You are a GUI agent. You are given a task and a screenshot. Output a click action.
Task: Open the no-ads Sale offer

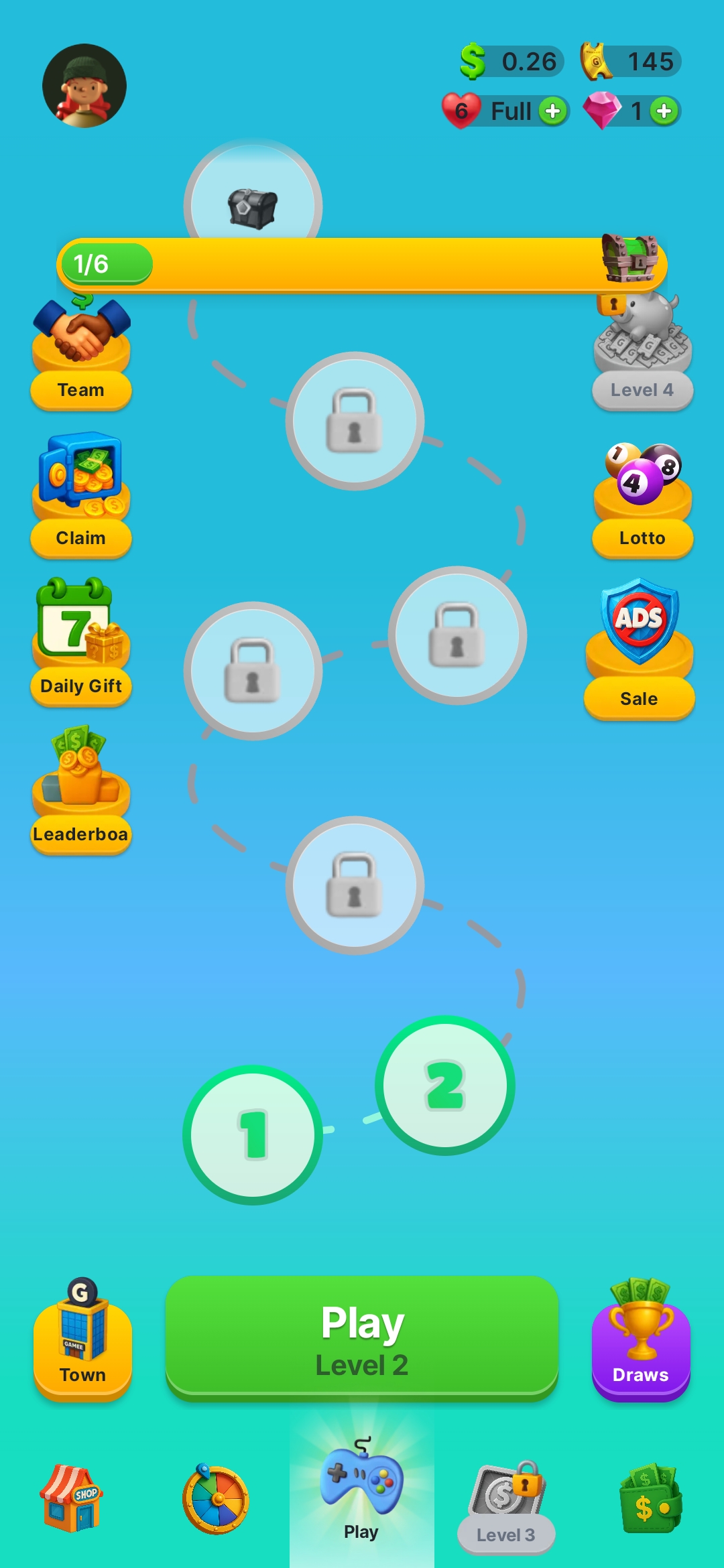[640, 650]
